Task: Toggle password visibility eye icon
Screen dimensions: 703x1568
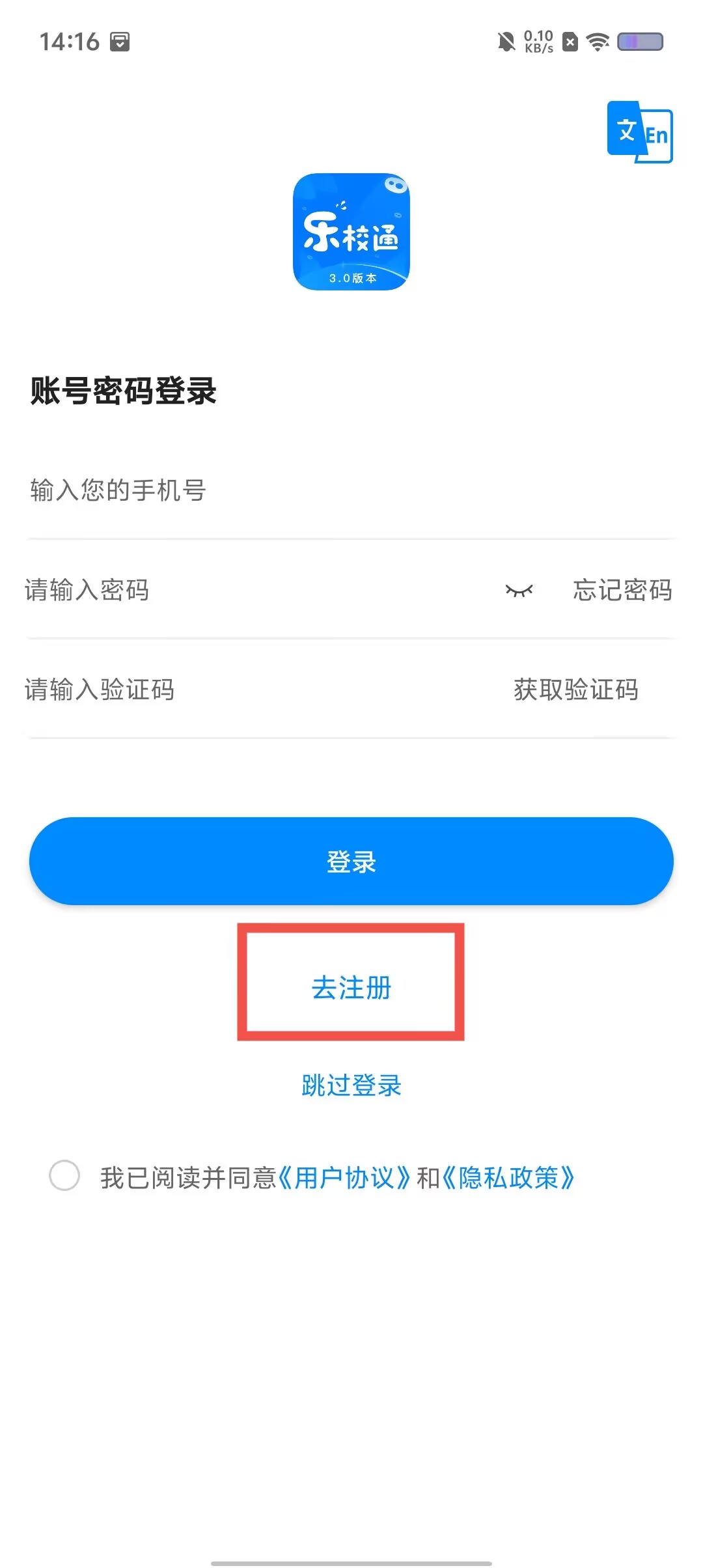Action: click(x=519, y=591)
